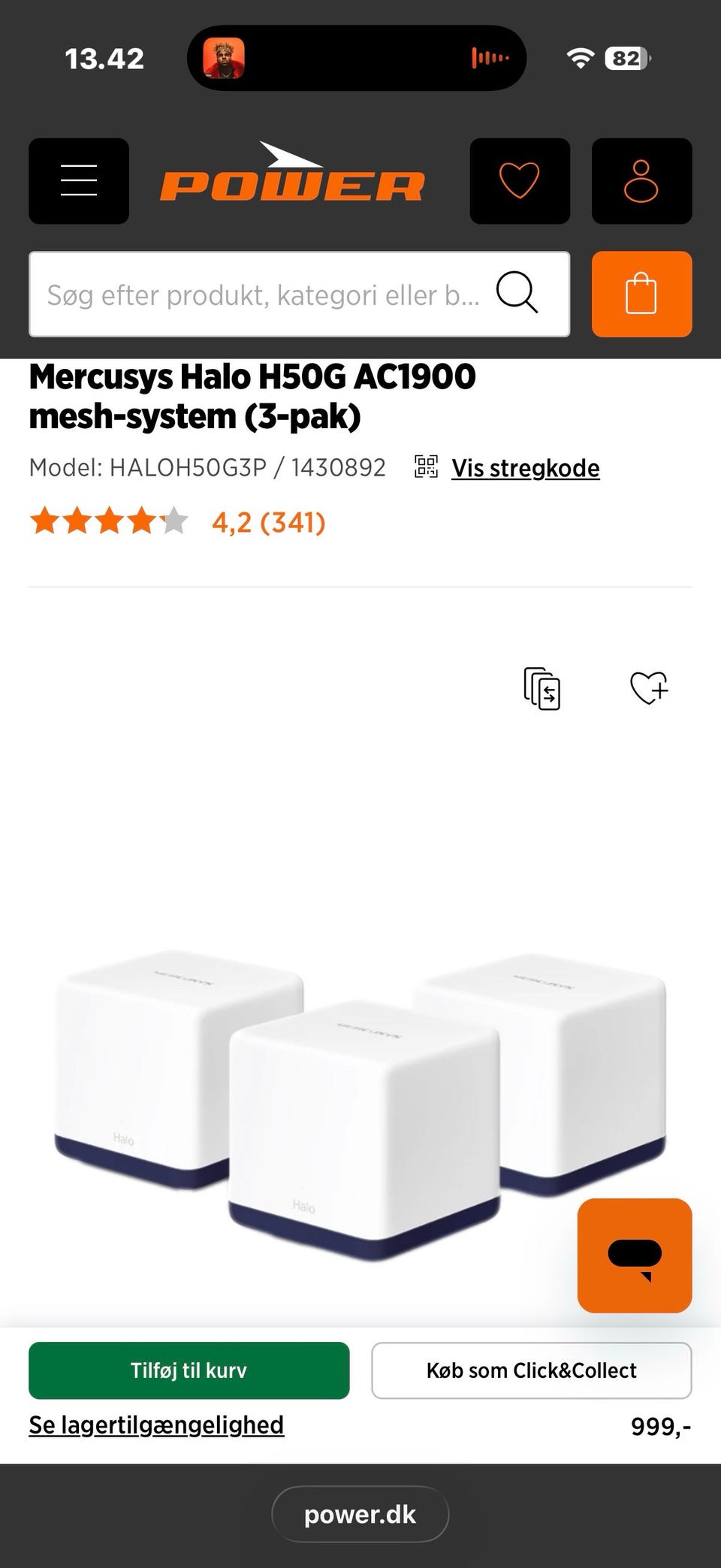Add Mercusys Halo to favorites
This screenshot has height=1568, width=721.
pyautogui.click(x=649, y=687)
